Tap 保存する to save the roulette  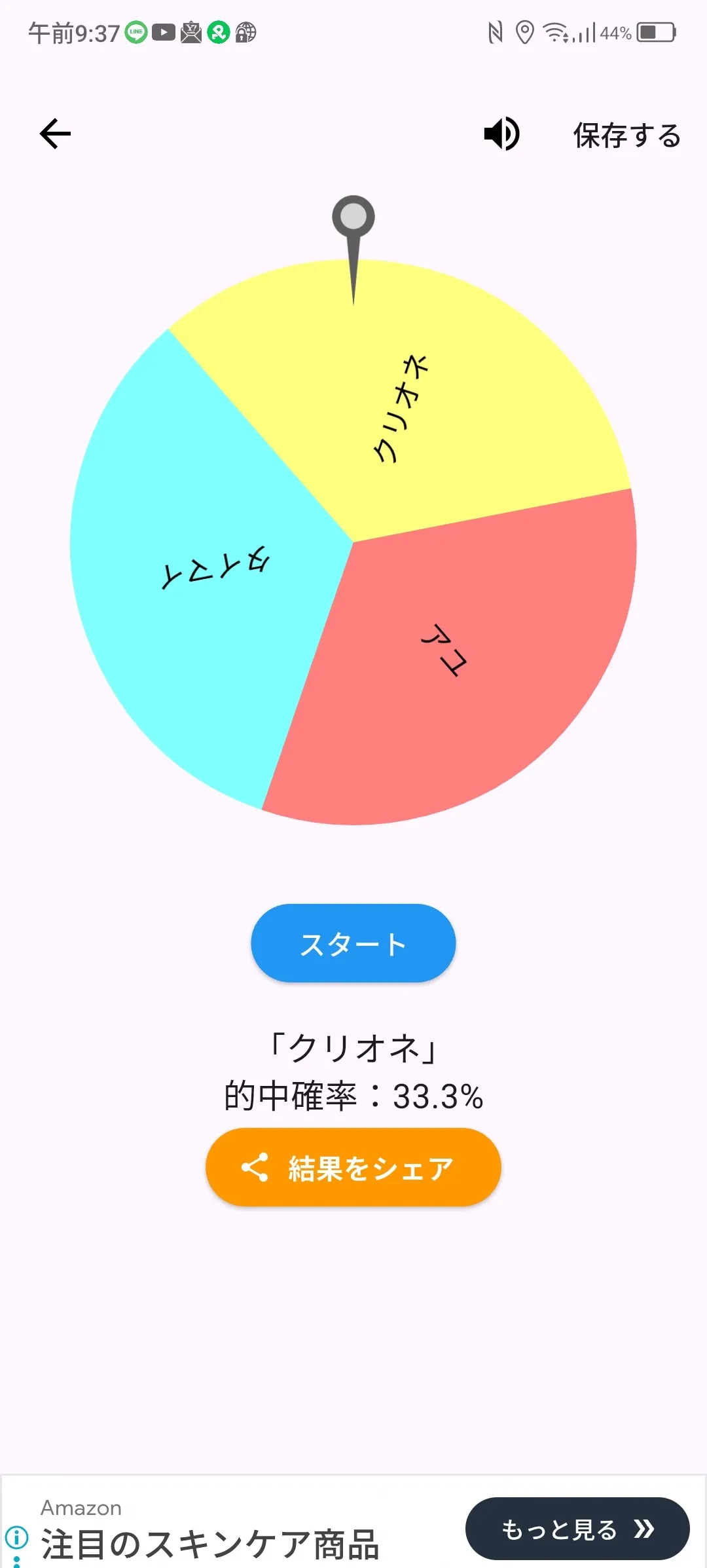point(626,136)
